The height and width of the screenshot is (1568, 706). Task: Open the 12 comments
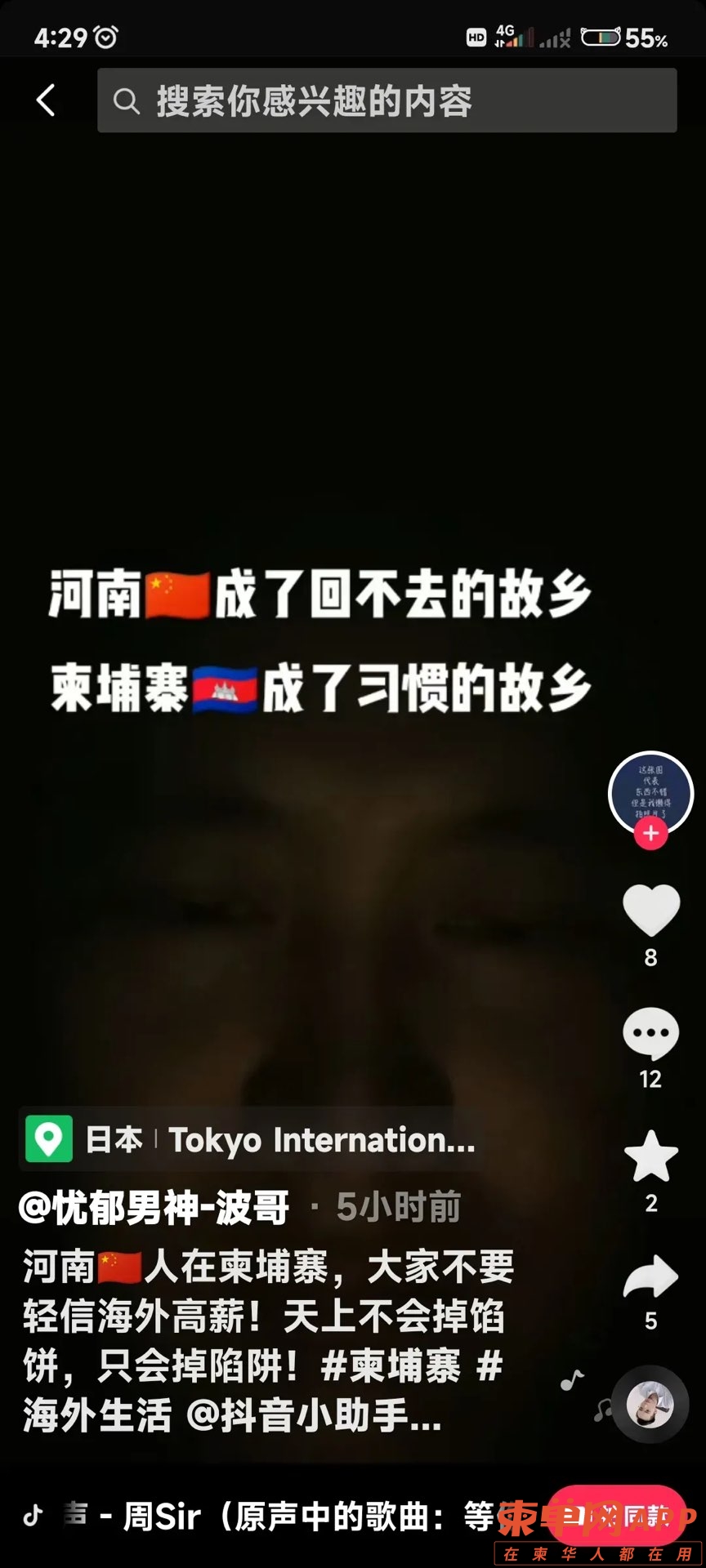point(650,1034)
